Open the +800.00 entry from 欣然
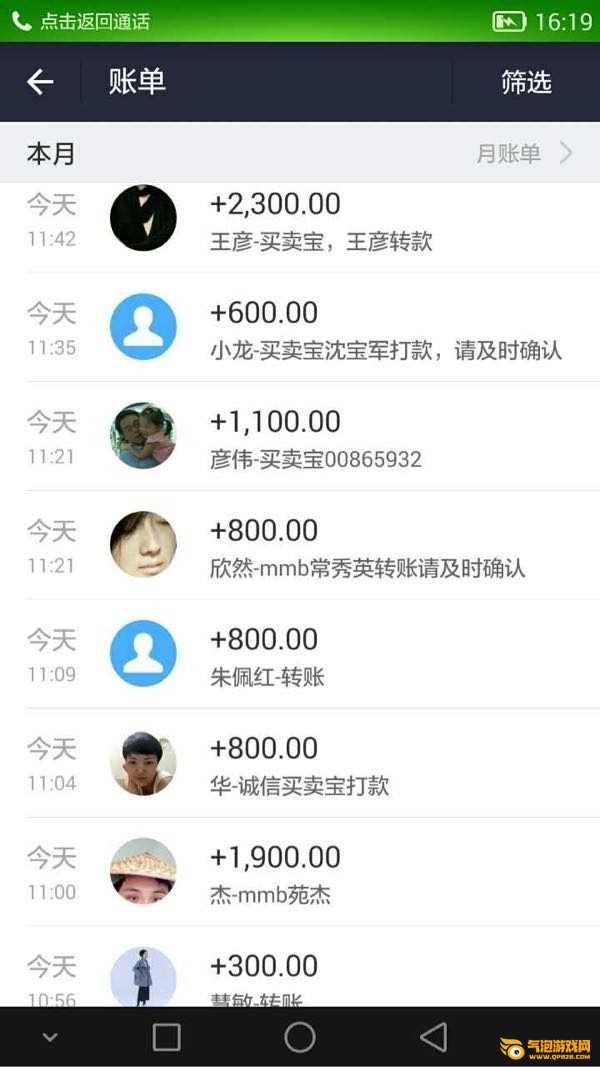The height and width of the screenshot is (1067, 600). (x=320, y=548)
